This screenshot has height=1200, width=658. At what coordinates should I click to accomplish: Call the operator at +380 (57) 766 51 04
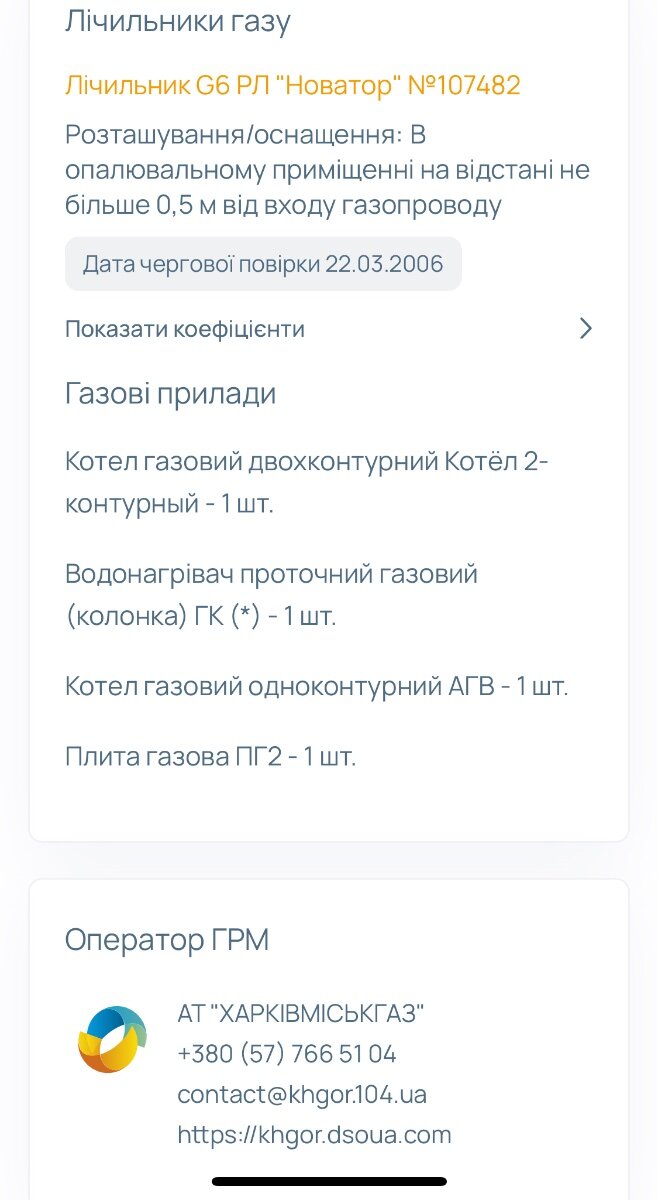(x=287, y=1054)
